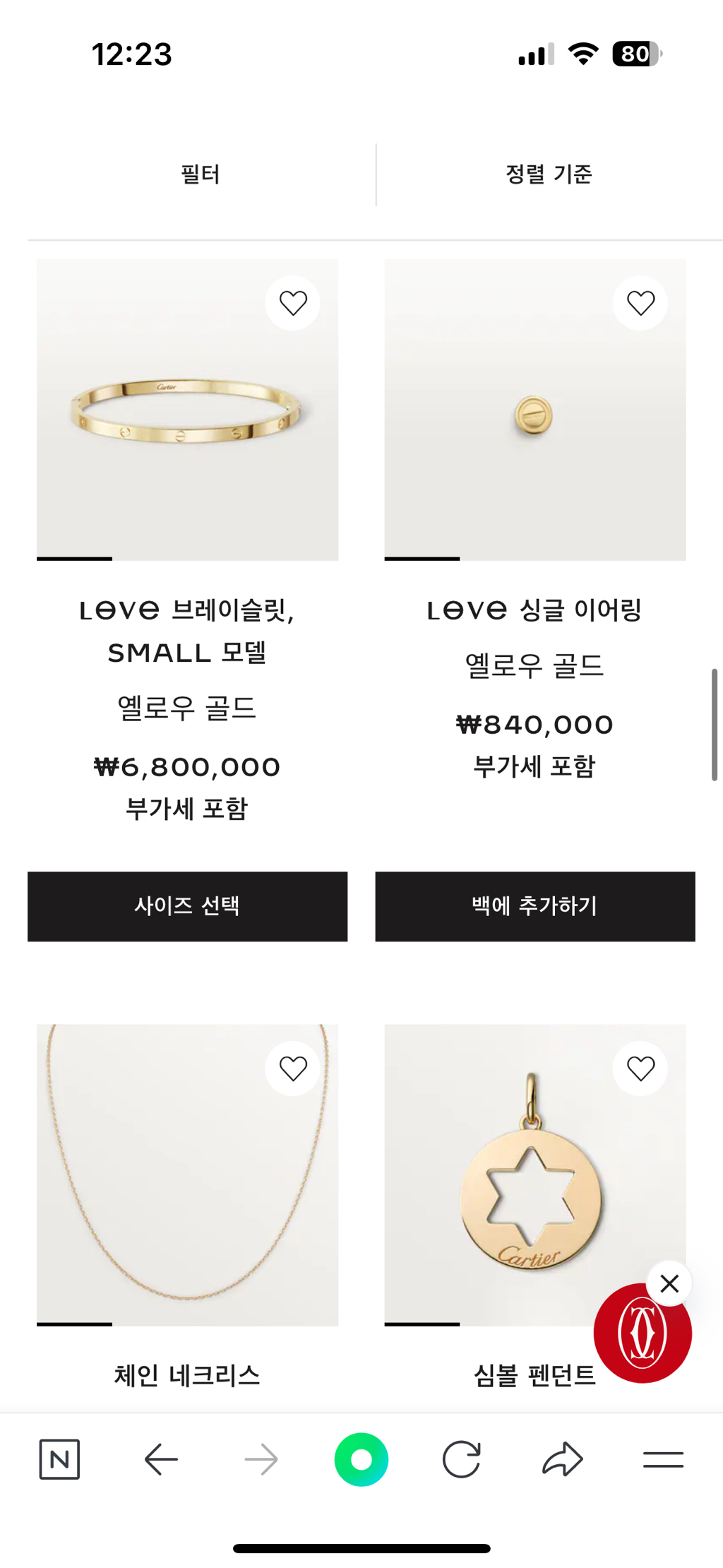Open the 심볼 펜던트 product link
Image resolution: width=723 pixels, height=1568 pixels.
534,1374
